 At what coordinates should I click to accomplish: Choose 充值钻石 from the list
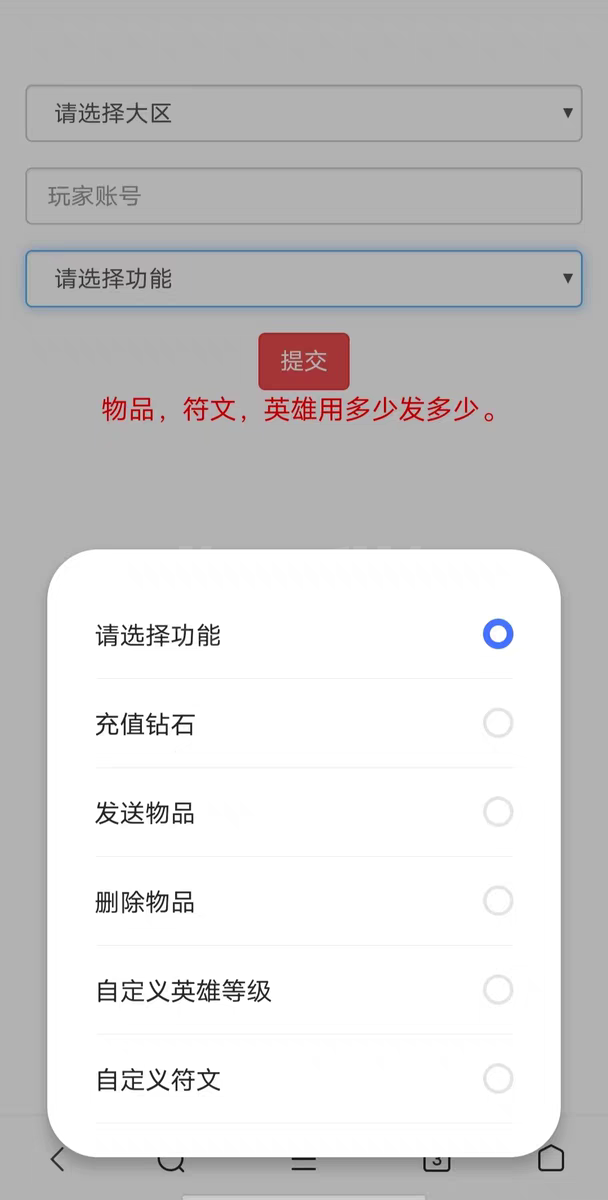pos(304,724)
